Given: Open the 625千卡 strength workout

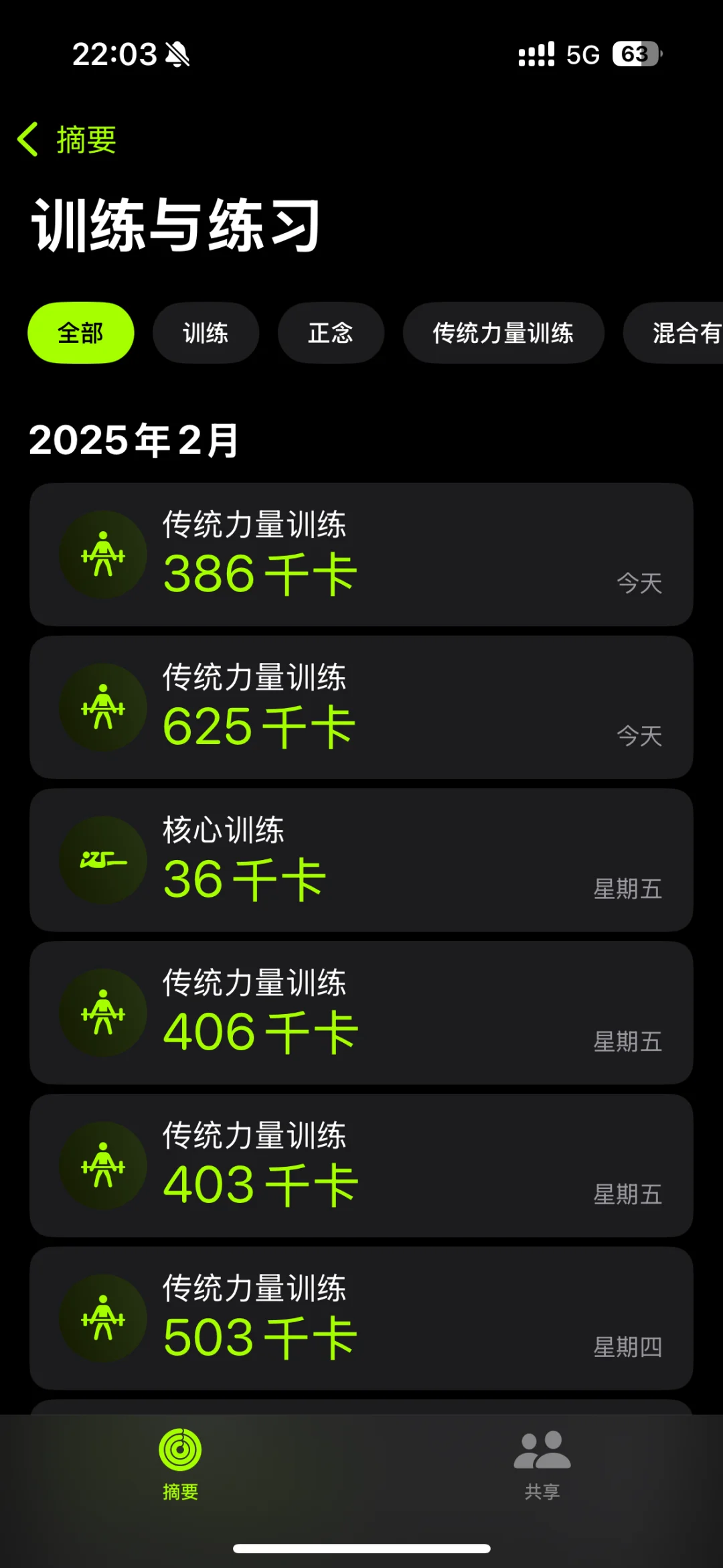Looking at the screenshot, I should pos(361,707).
